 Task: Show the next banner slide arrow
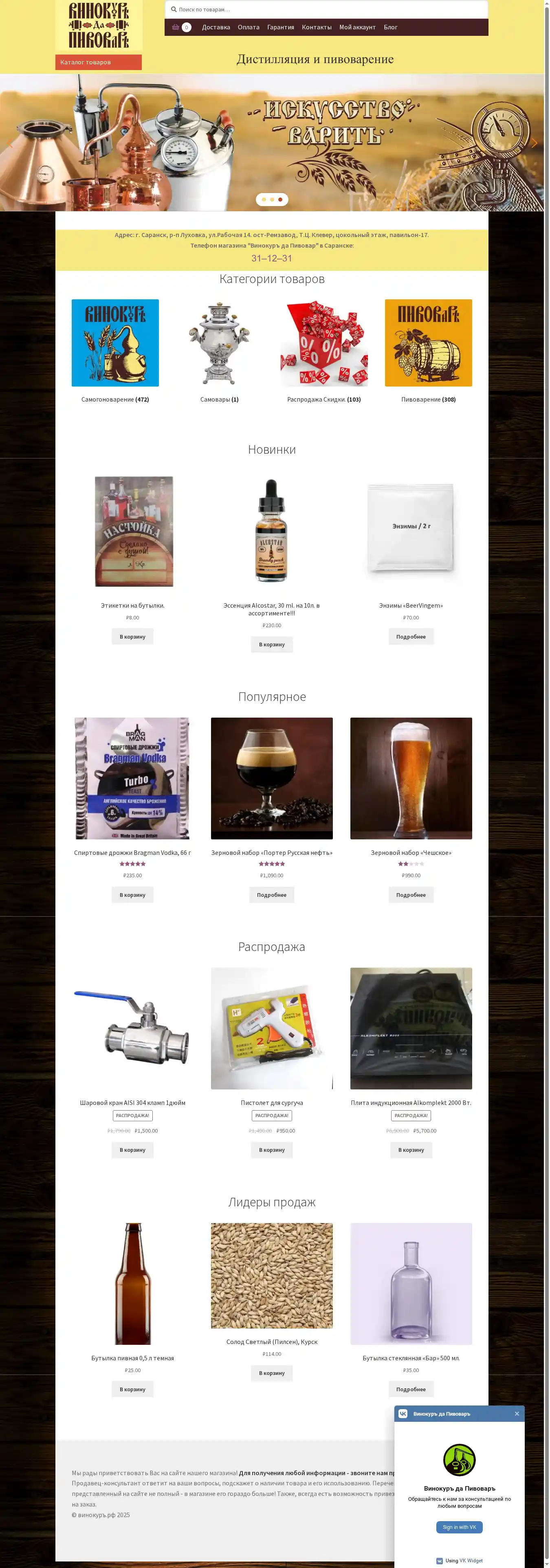534,143
